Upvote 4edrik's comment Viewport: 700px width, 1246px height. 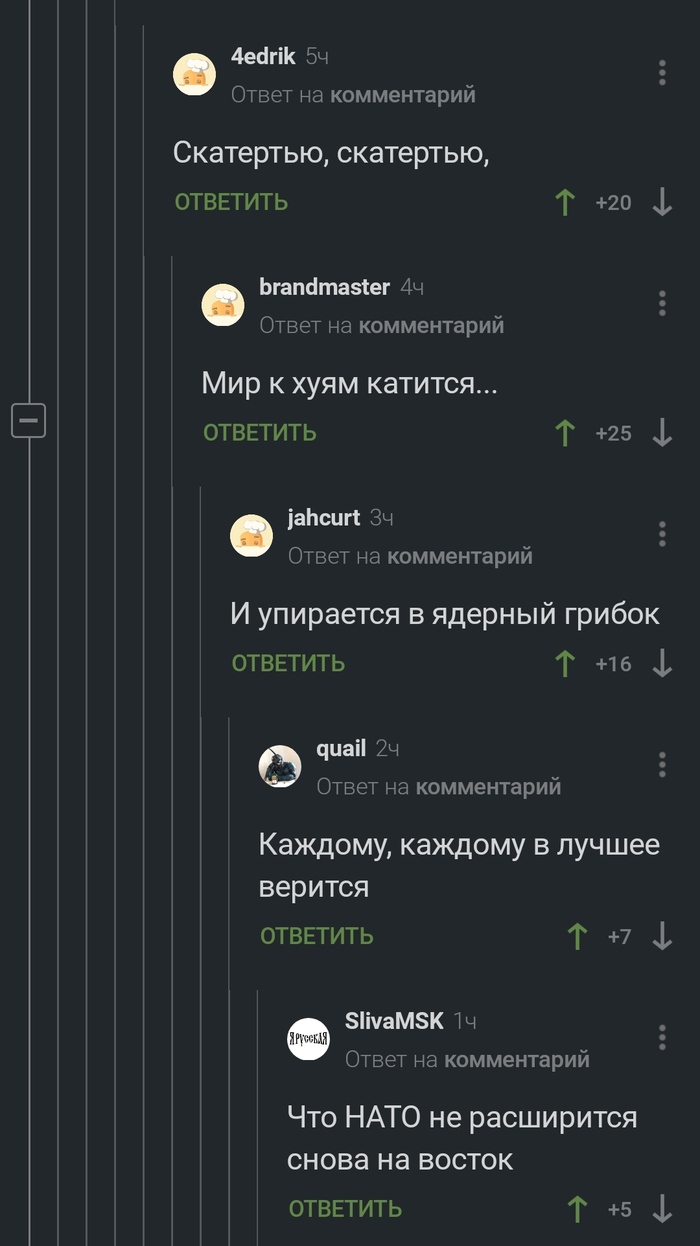(565, 202)
